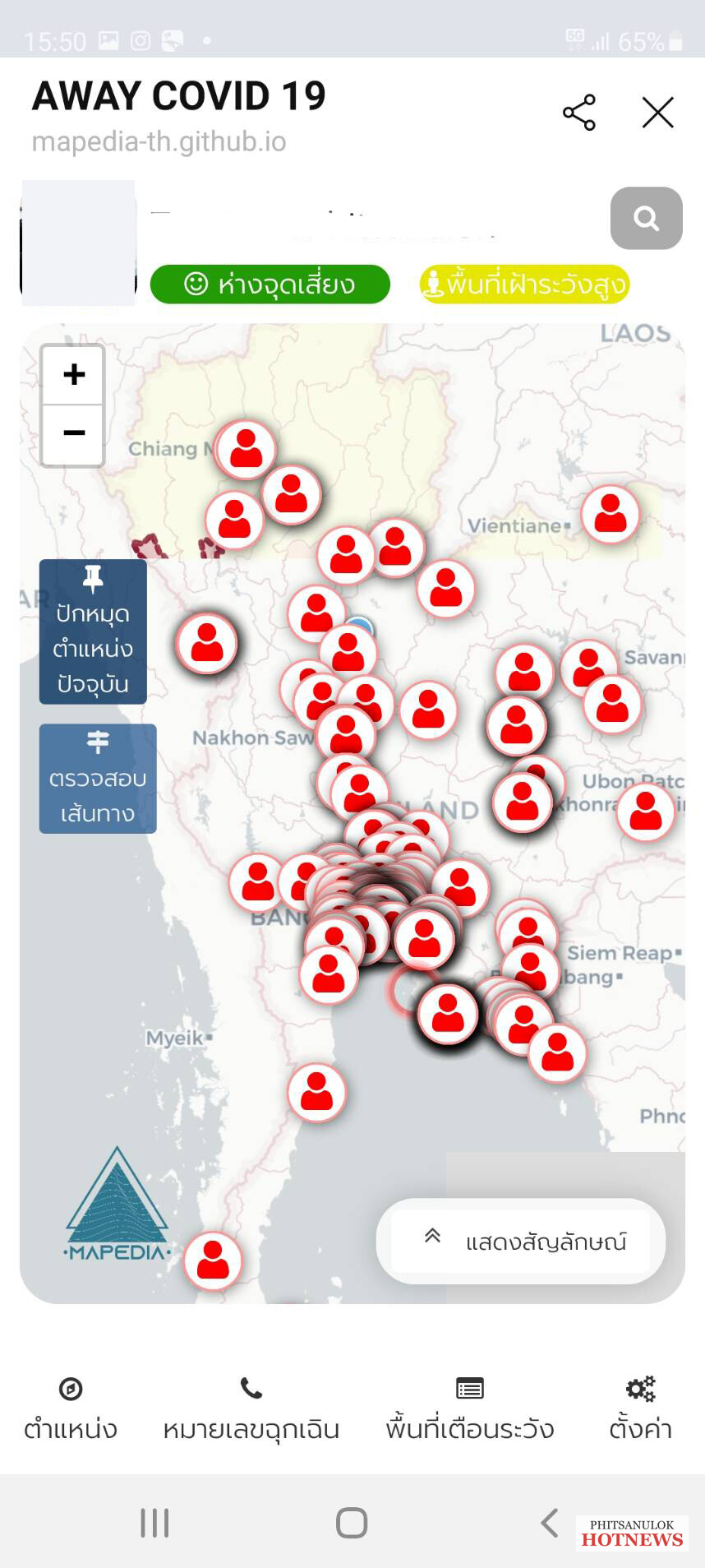Zoom out the map with minus
This screenshot has width=705, height=1568.
(x=73, y=434)
